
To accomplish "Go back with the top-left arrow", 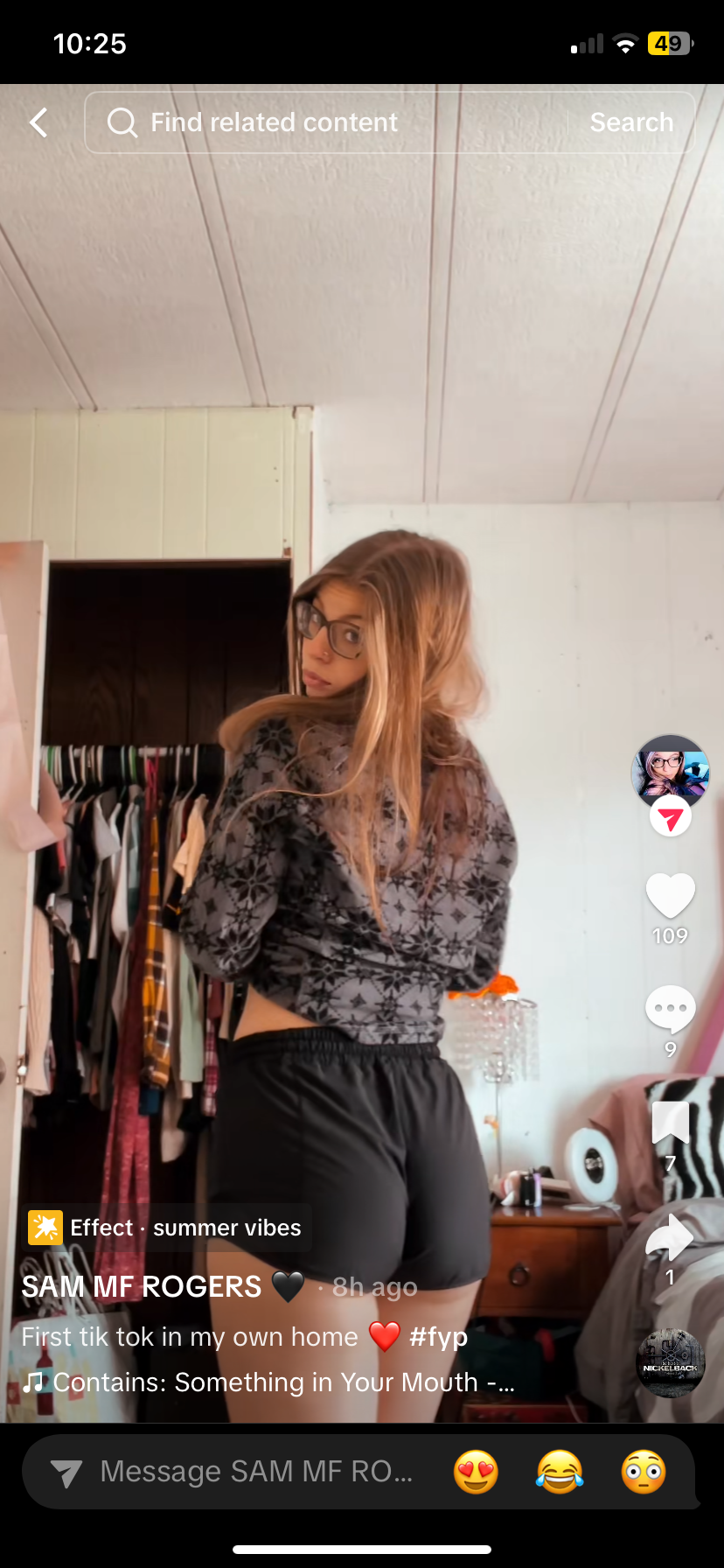I will [x=39, y=122].
